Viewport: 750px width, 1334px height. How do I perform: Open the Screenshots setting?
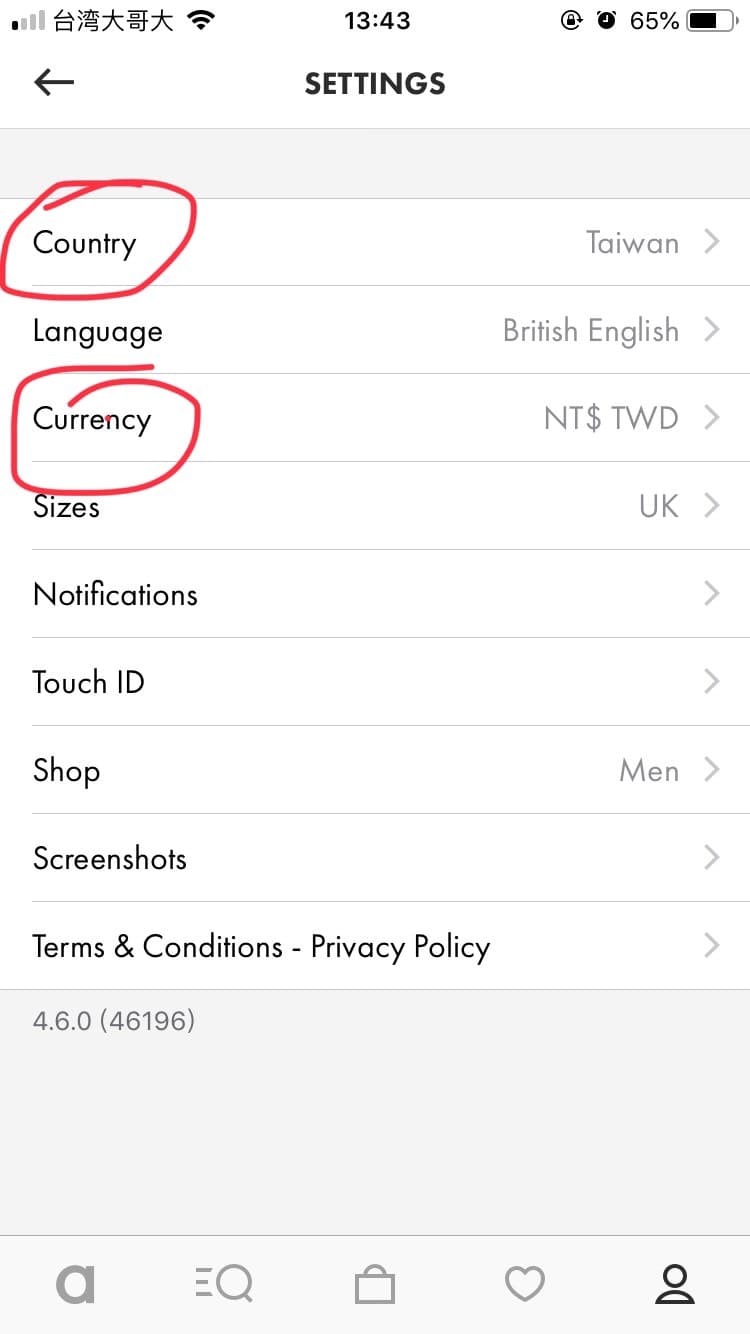pyautogui.click(x=375, y=858)
